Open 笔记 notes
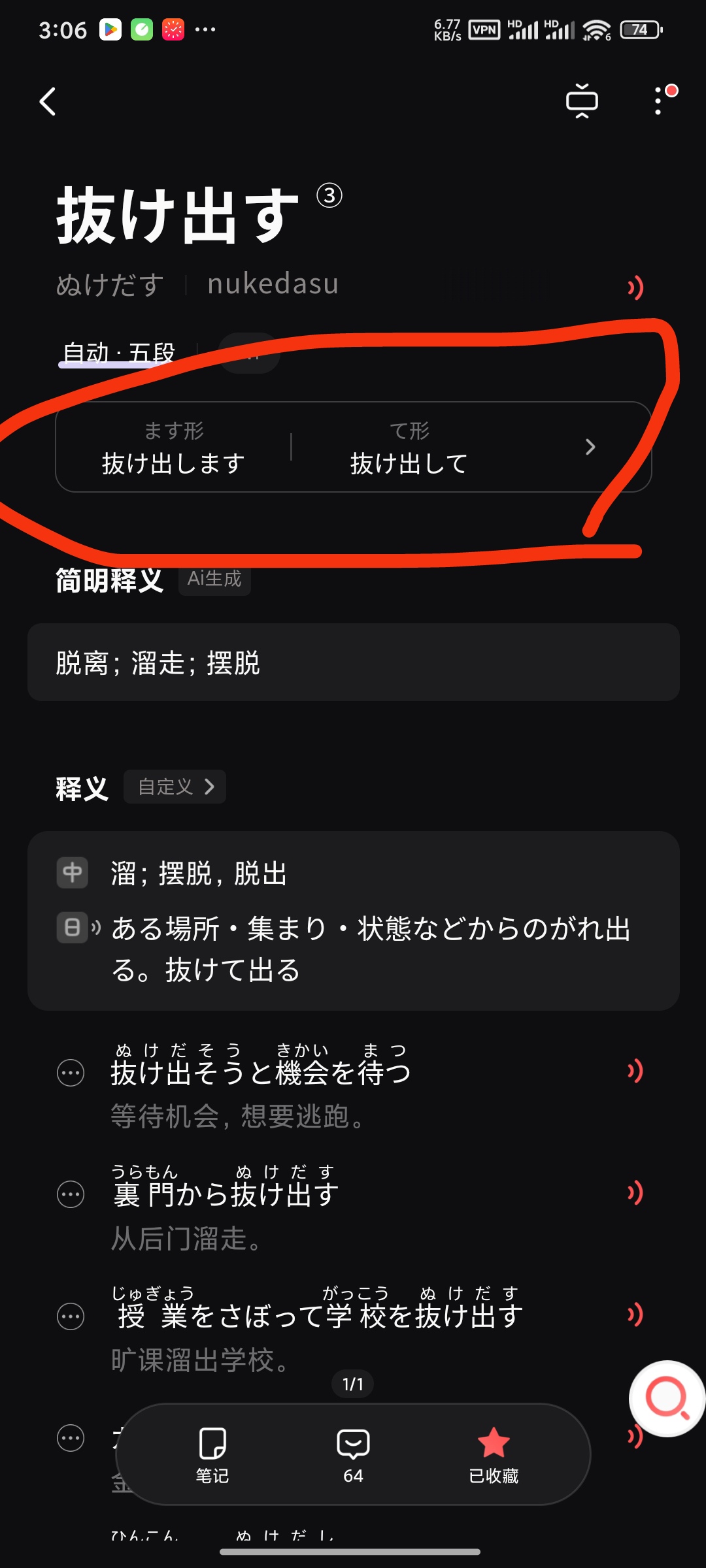This screenshot has height=1568, width=706. 212,1454
